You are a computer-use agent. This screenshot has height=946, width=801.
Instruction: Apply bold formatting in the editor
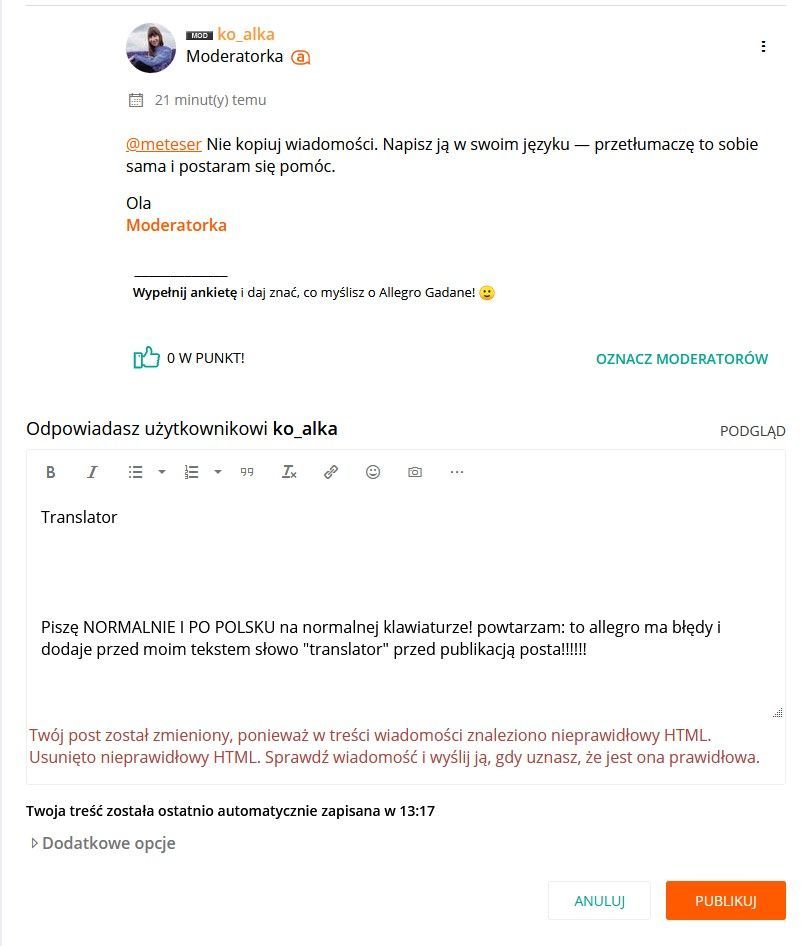51,472
